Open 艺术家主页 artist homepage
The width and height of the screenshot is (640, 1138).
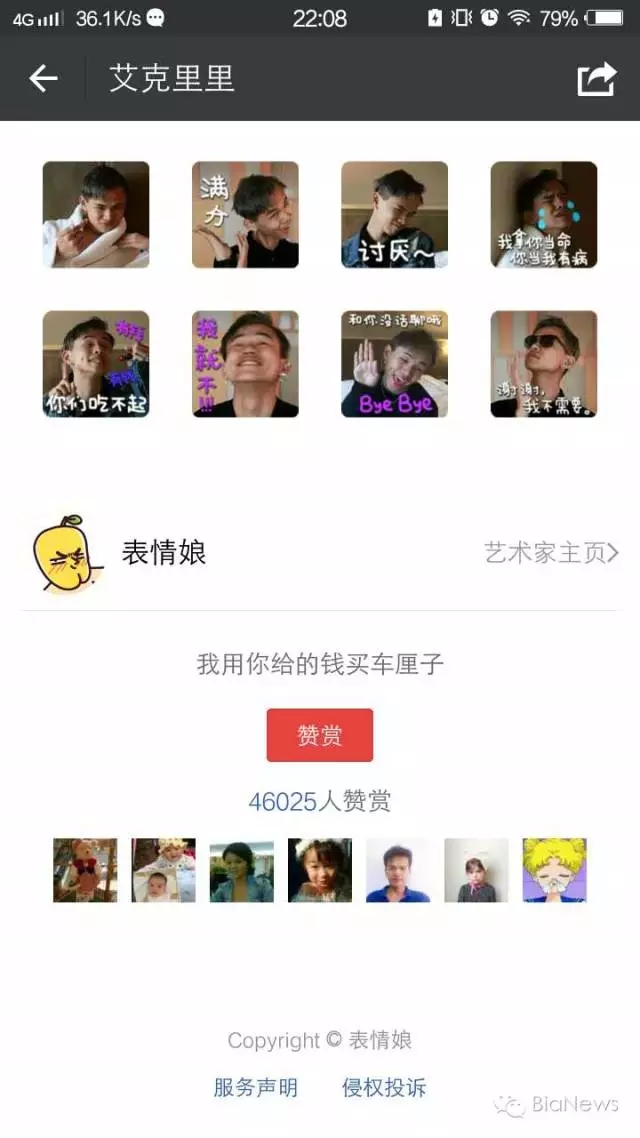click(x=551, y=553)
